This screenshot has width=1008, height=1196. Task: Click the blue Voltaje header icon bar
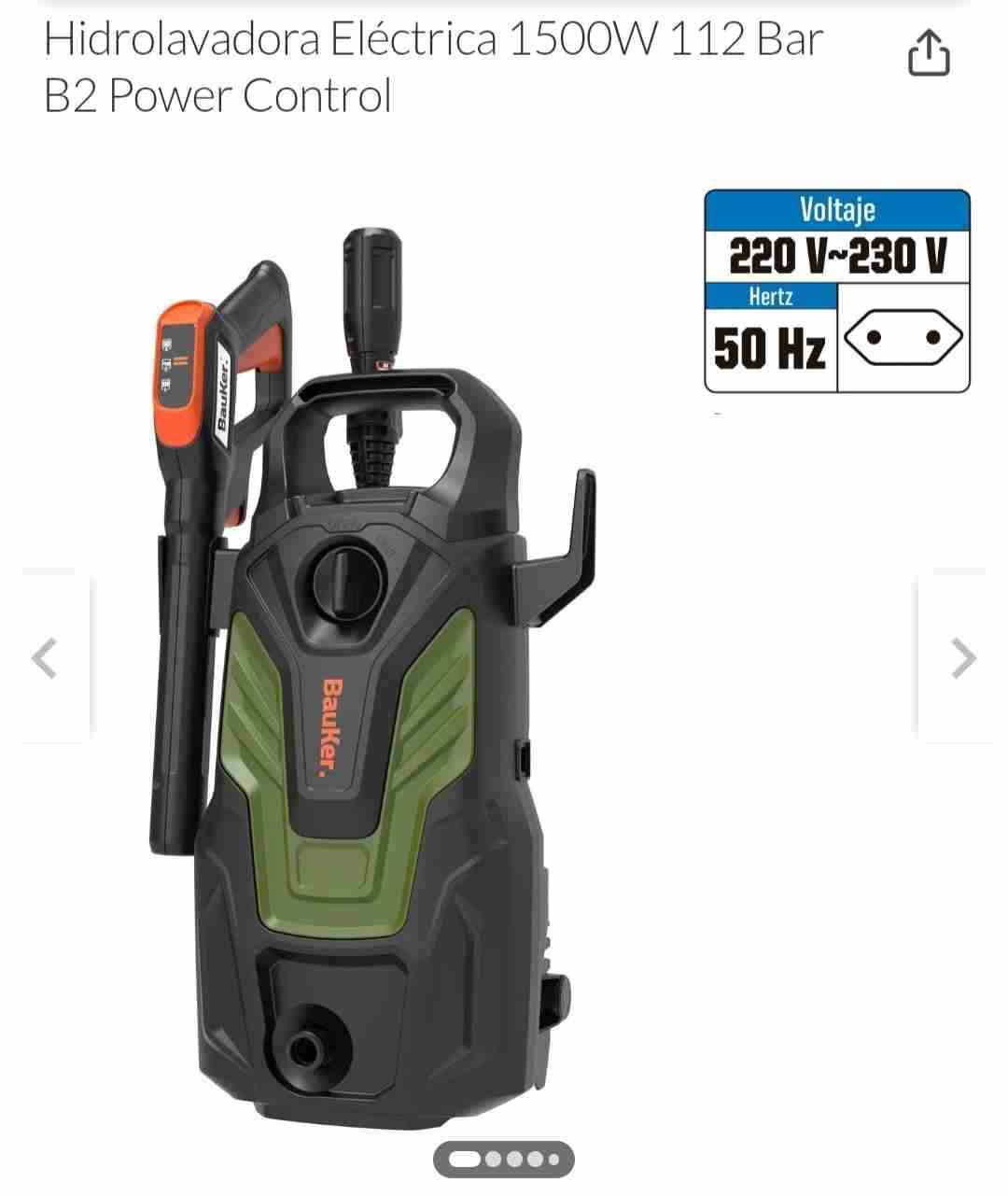click(x=837, y=210)
